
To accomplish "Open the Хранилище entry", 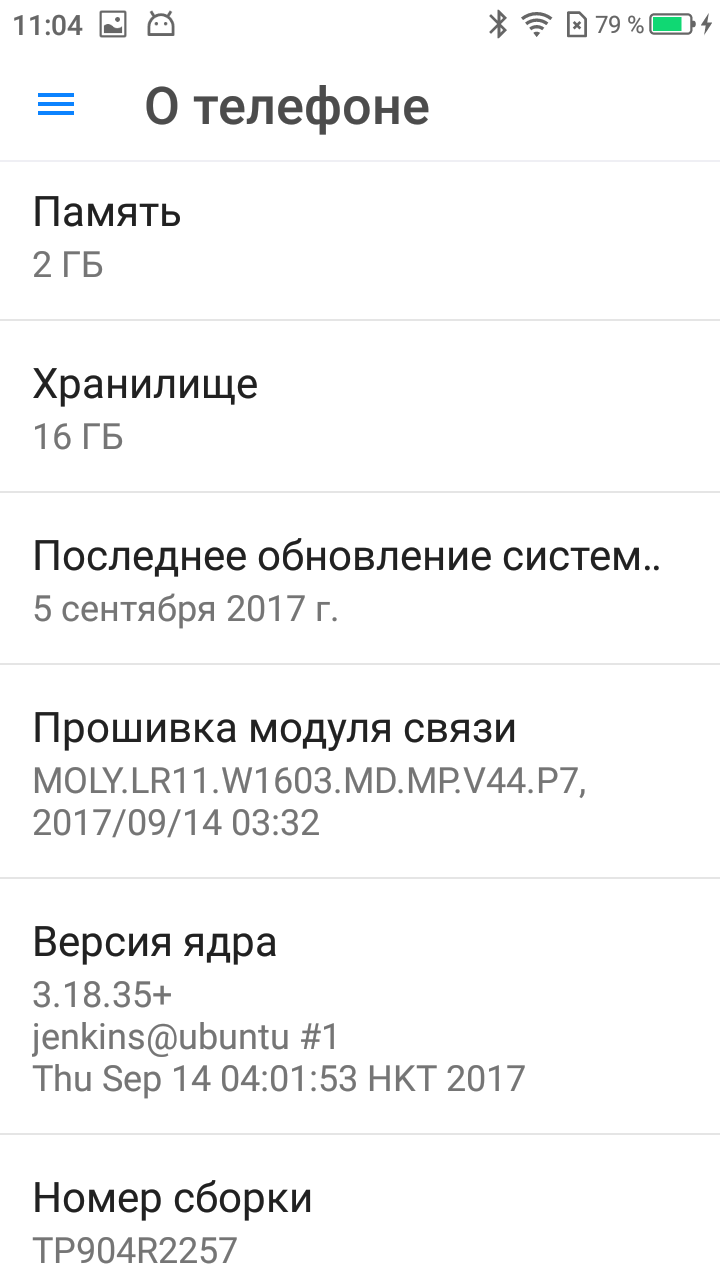I will tap(360, 407).
